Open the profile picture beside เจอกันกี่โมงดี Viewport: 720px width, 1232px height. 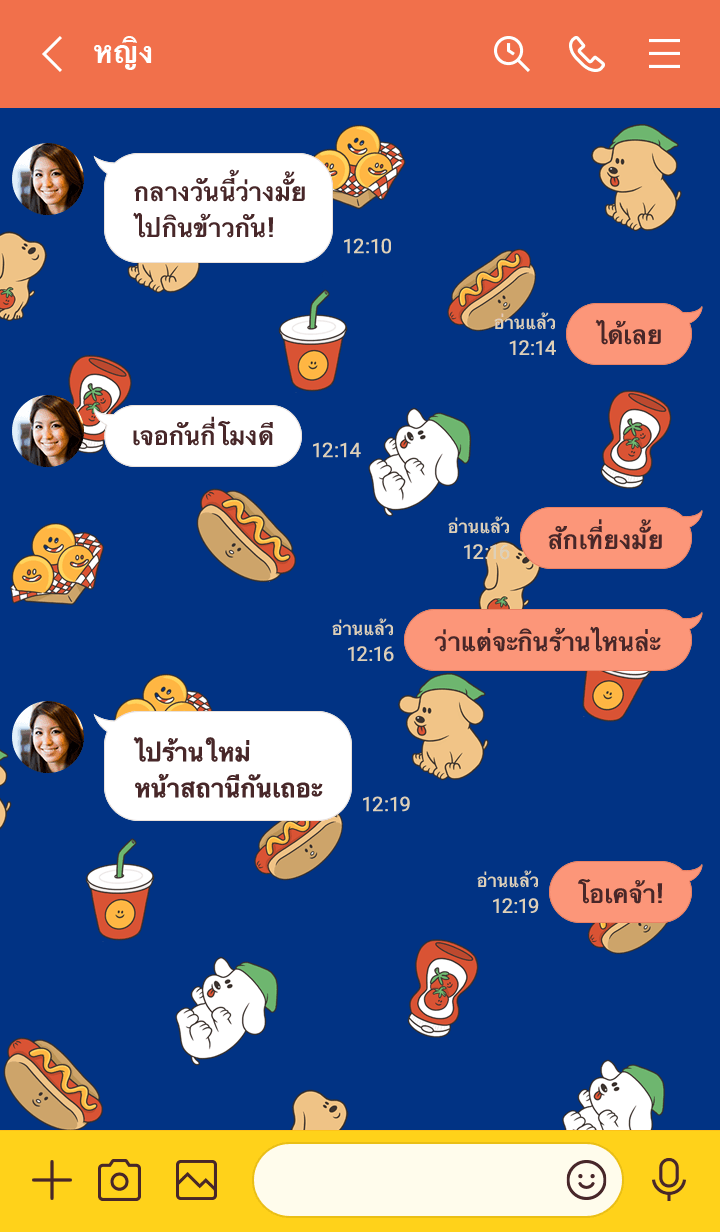[x=48, y=431]
